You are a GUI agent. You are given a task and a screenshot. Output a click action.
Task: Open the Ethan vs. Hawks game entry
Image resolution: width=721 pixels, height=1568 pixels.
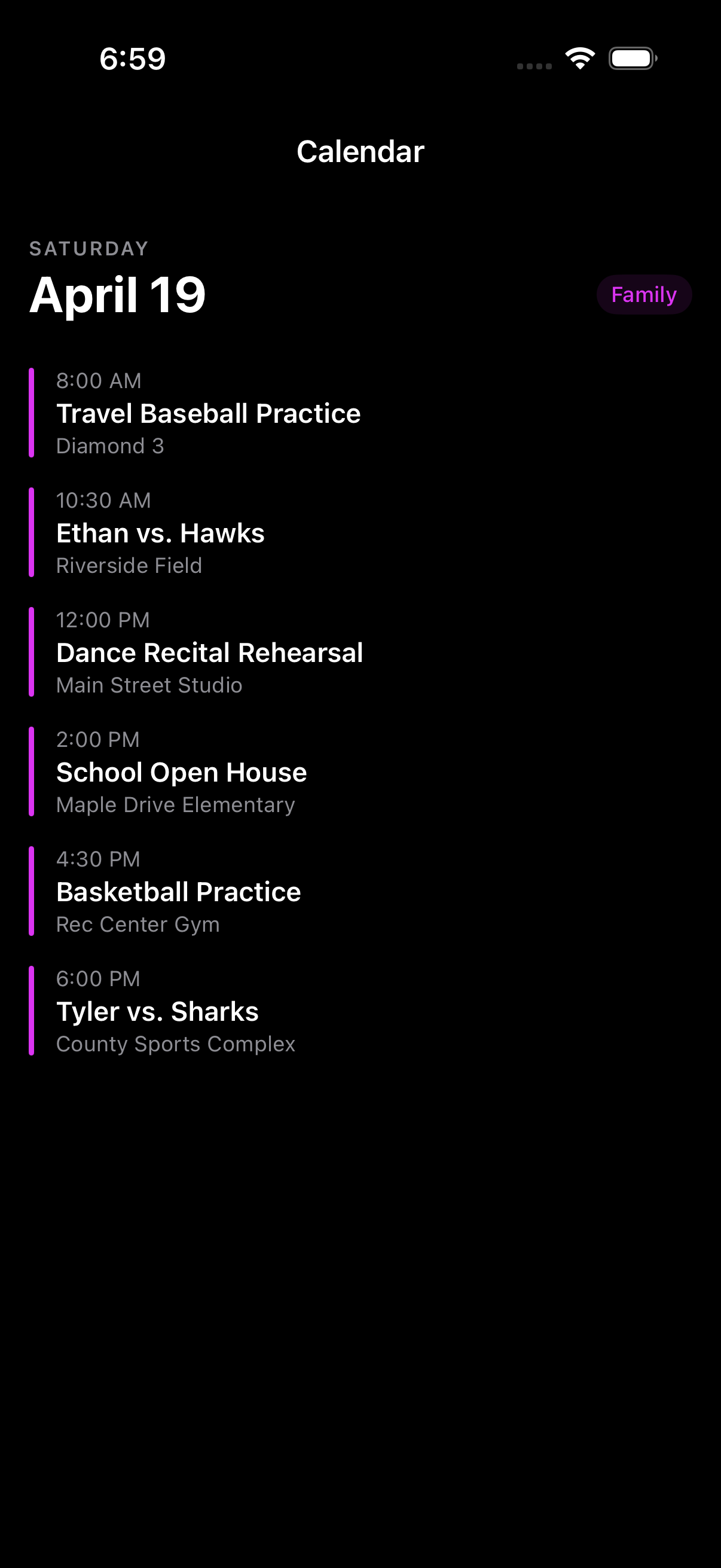click(160, 532)
